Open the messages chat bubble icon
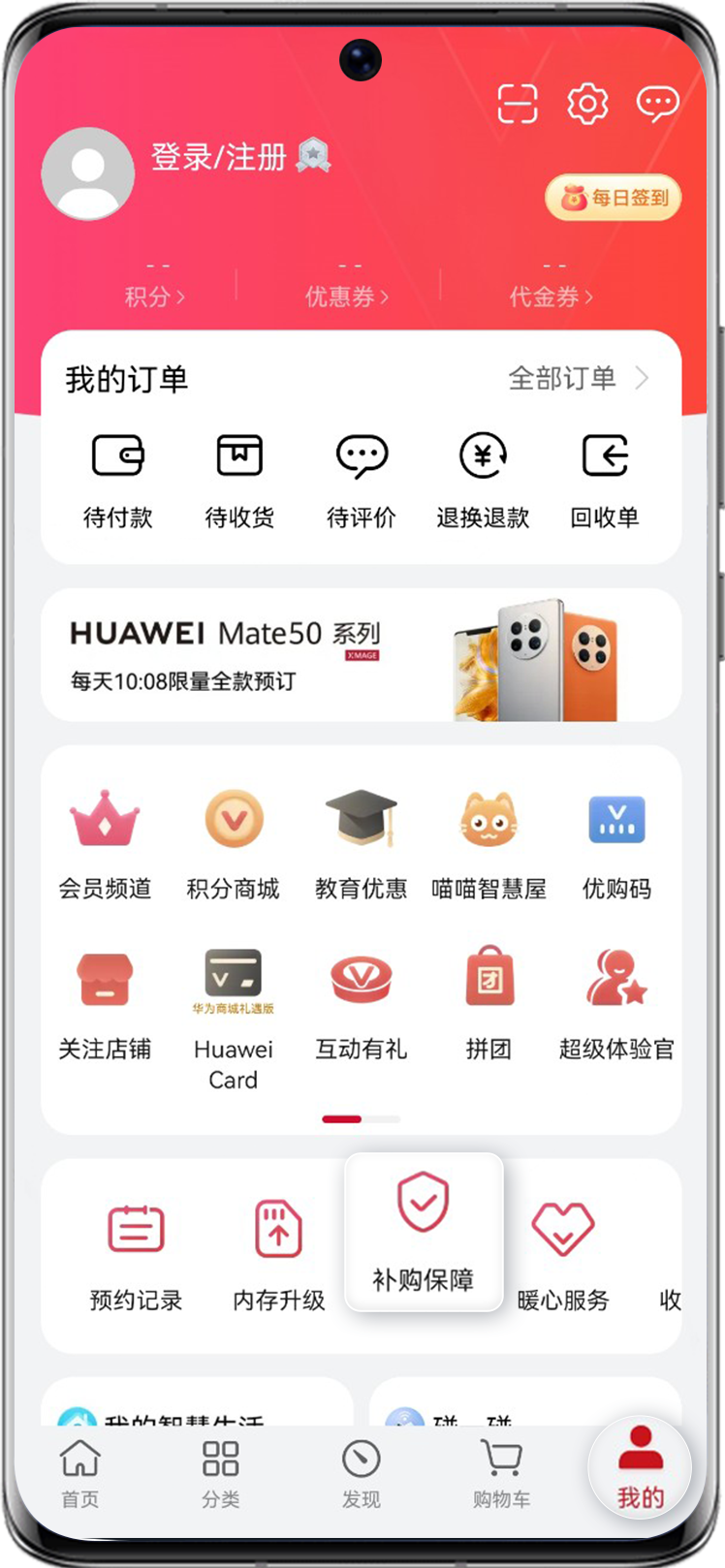Image resolution: width=725 pixels, height=1568 pixels. (x=657, y=103)
